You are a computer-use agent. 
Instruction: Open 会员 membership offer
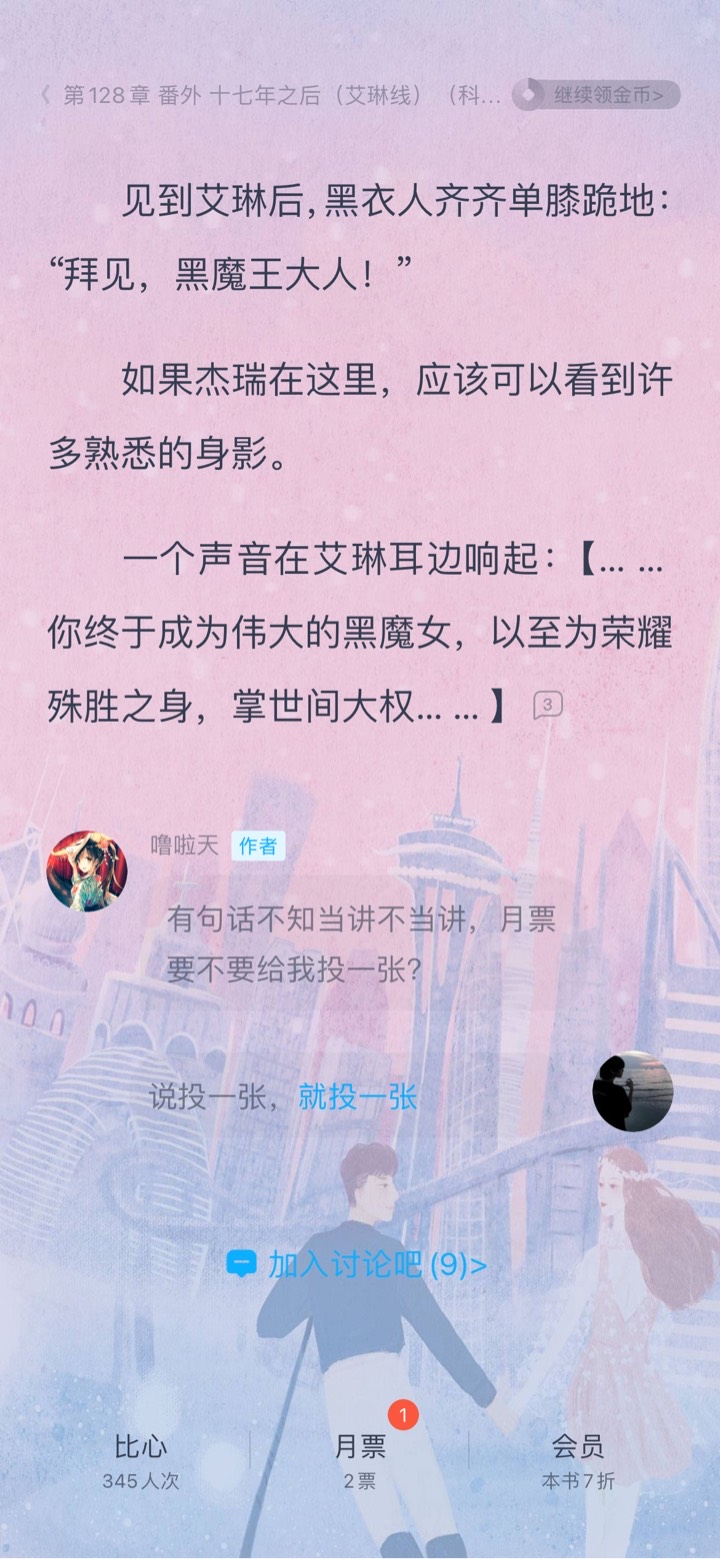(x=578, y=1459)
